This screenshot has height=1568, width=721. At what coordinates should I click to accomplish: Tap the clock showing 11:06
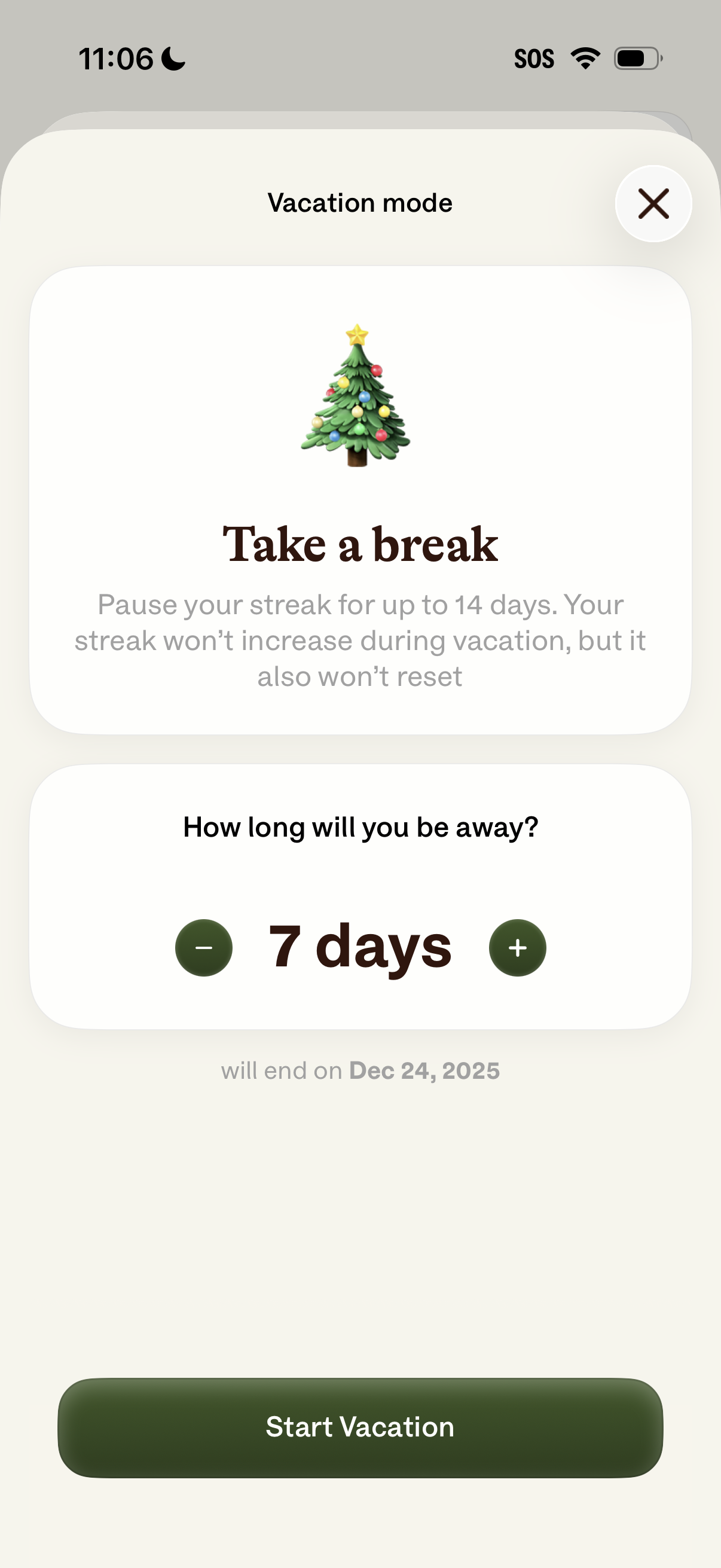[117, 58]
